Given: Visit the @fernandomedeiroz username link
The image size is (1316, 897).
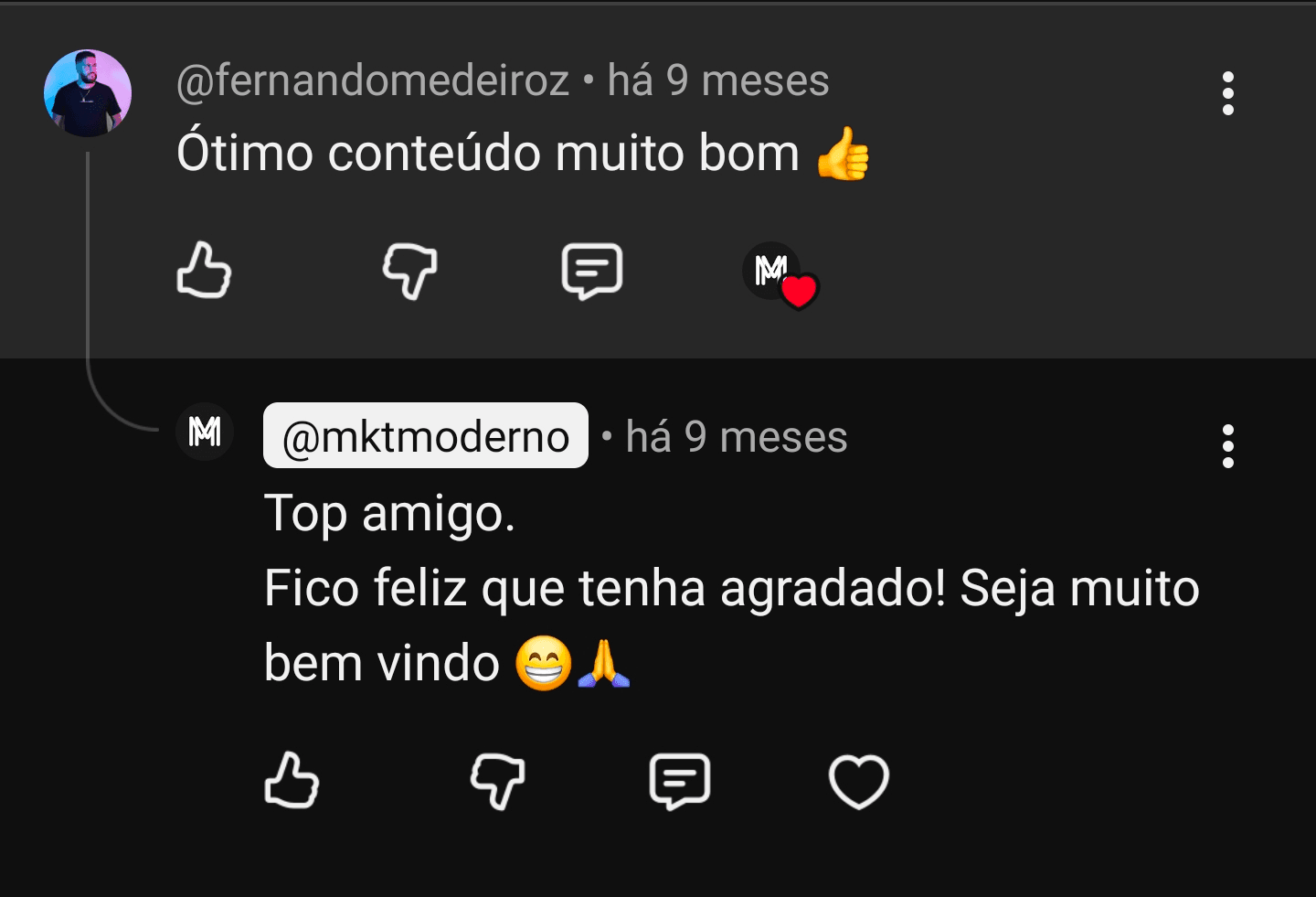Looking at the screenshot, I should (x=373, y=80).
